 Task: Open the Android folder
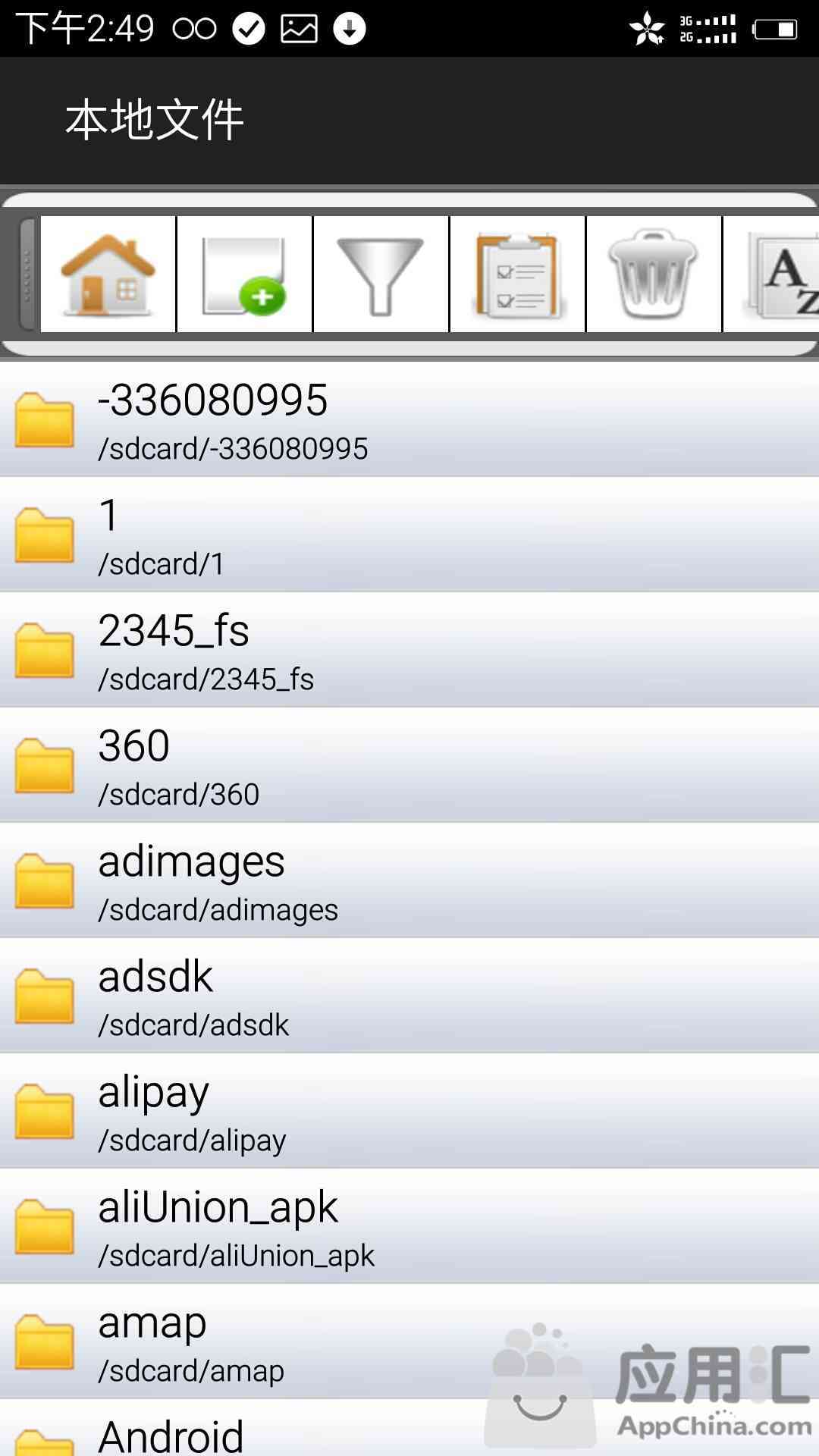pos(409,1428)
